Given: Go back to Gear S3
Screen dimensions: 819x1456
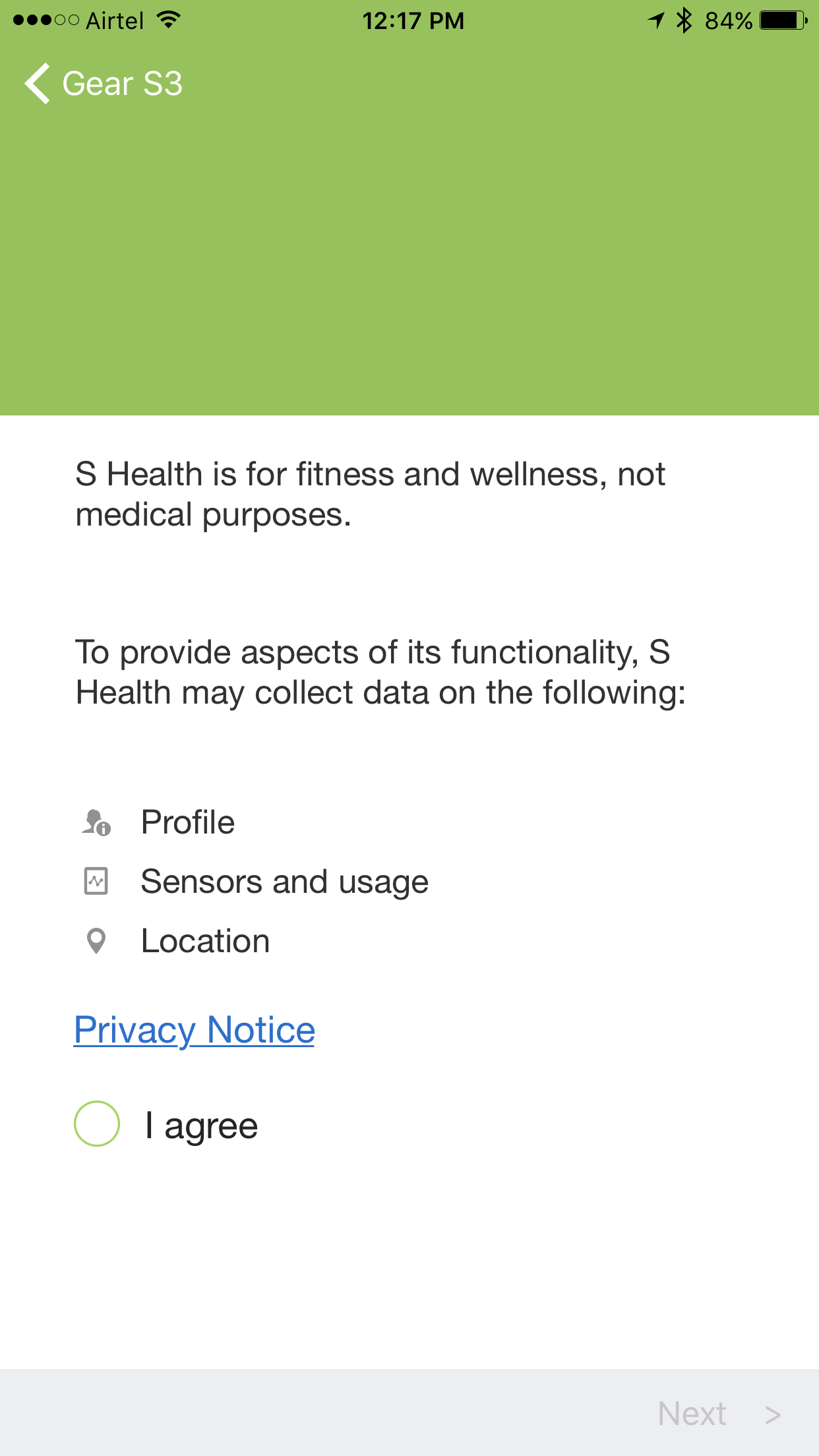Looking at the screenshot, I should click(x=103, y=84).
